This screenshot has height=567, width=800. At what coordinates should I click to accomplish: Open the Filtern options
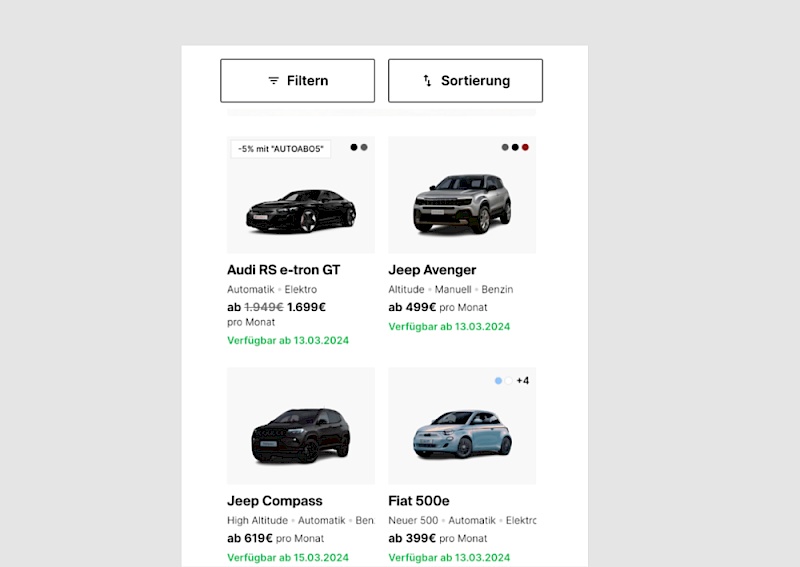pos(297,81)
